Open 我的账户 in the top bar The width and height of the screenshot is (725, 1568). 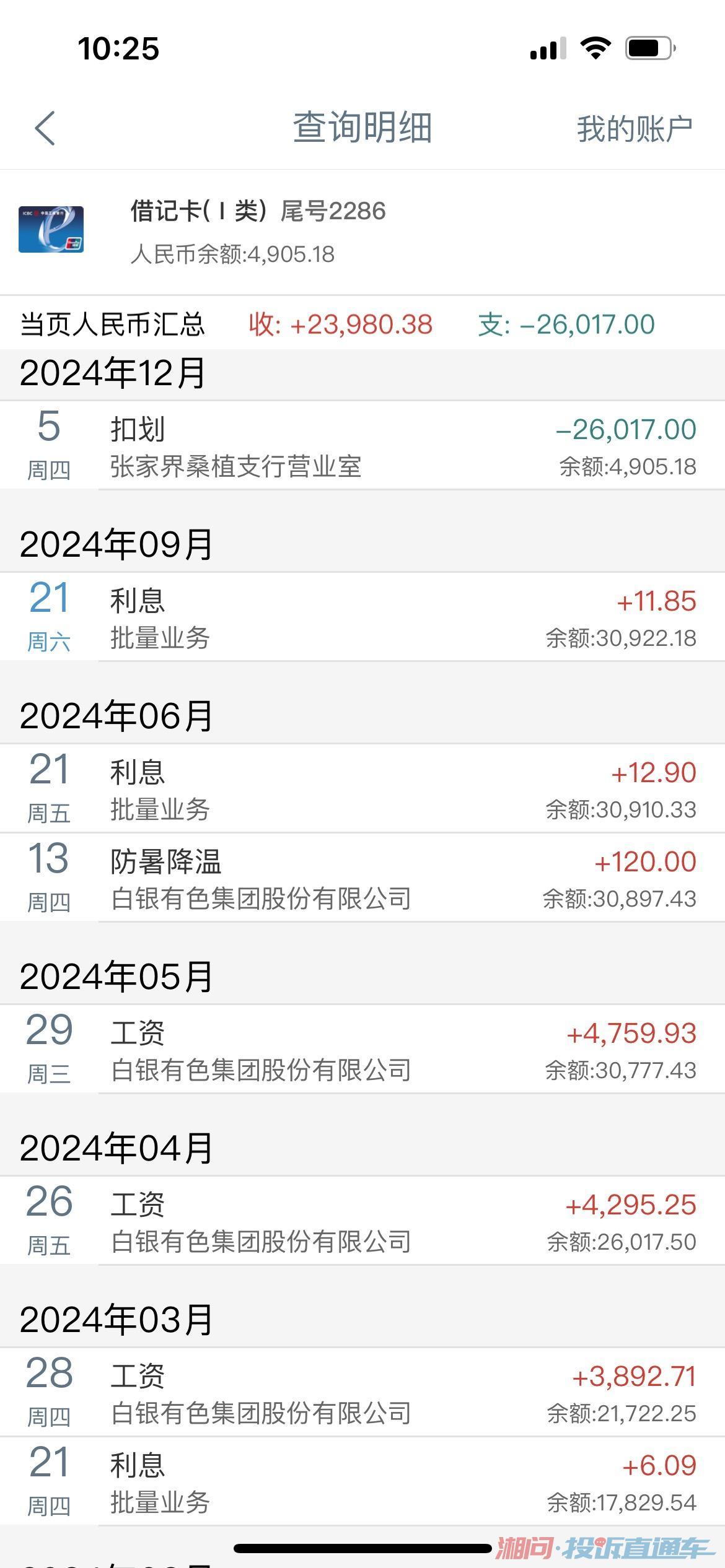tap(634, 129)
